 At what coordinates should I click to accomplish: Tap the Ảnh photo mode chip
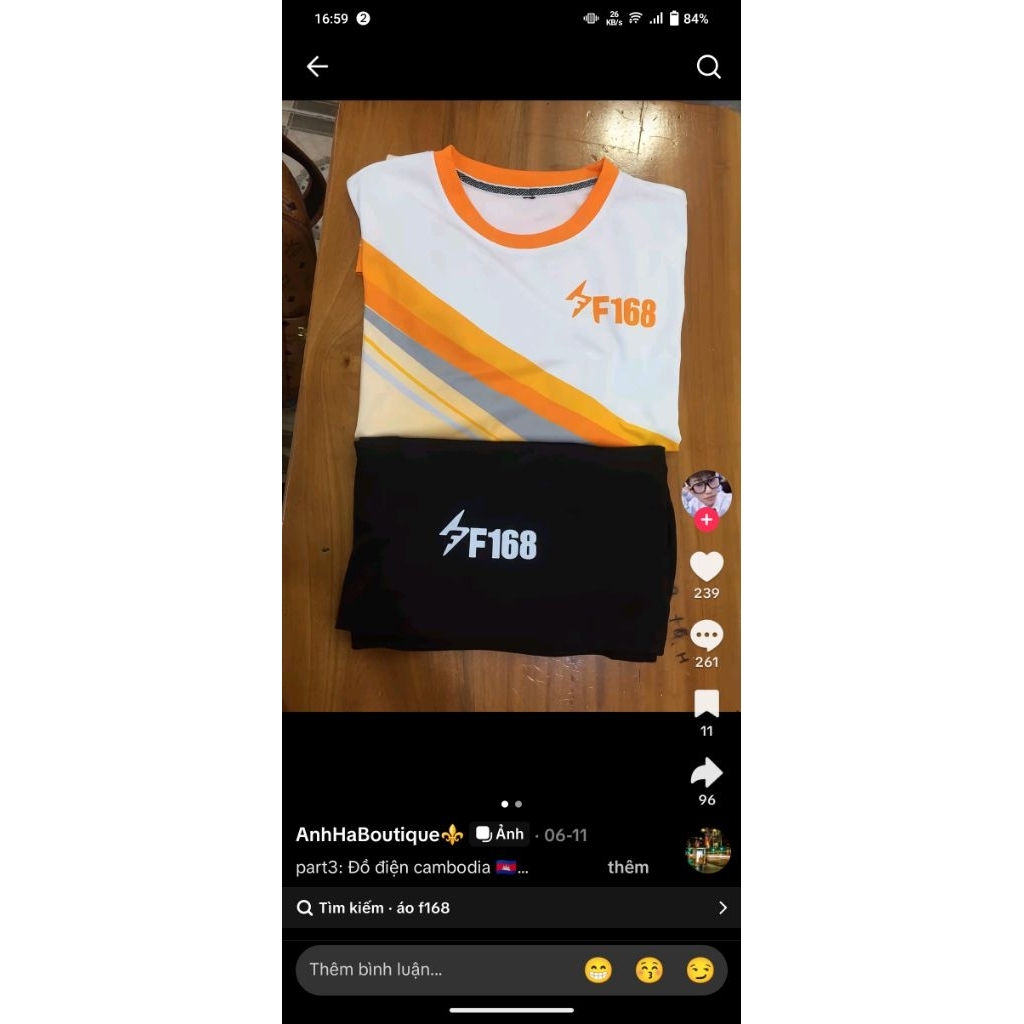tap(500, 834)
